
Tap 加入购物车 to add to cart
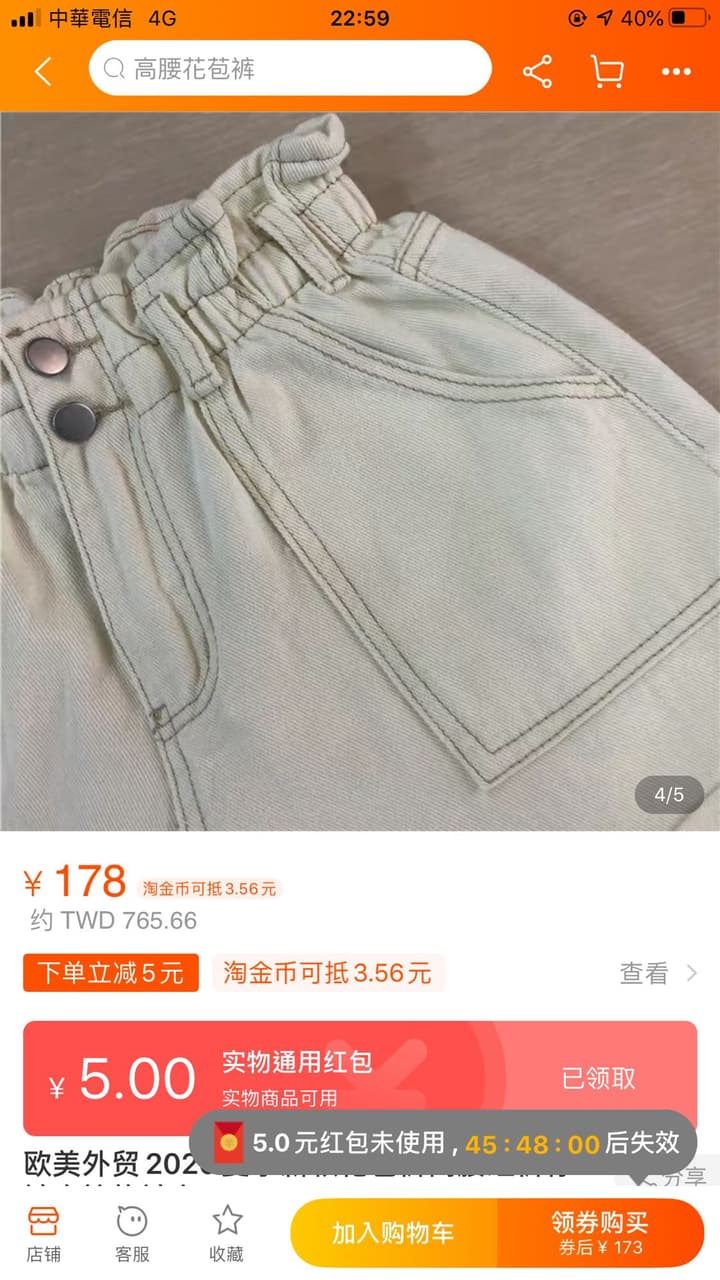click(394, 1233)
